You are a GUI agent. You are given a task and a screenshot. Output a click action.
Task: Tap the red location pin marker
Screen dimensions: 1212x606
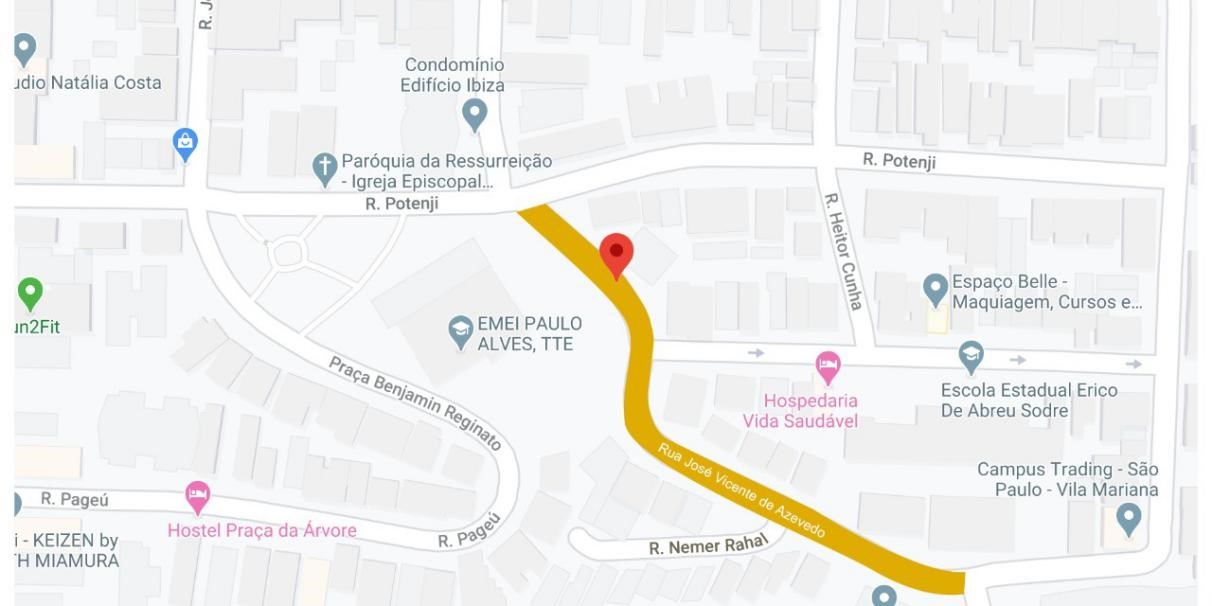click(x=617, y=254)
